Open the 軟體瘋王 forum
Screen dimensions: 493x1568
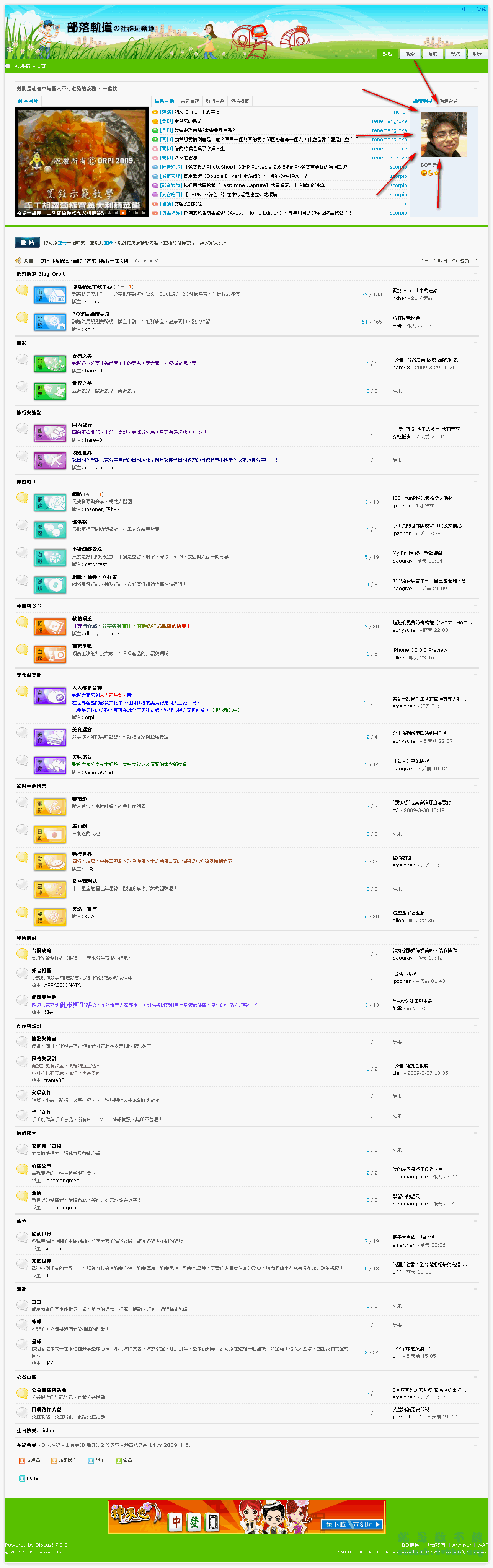(82, 618)
